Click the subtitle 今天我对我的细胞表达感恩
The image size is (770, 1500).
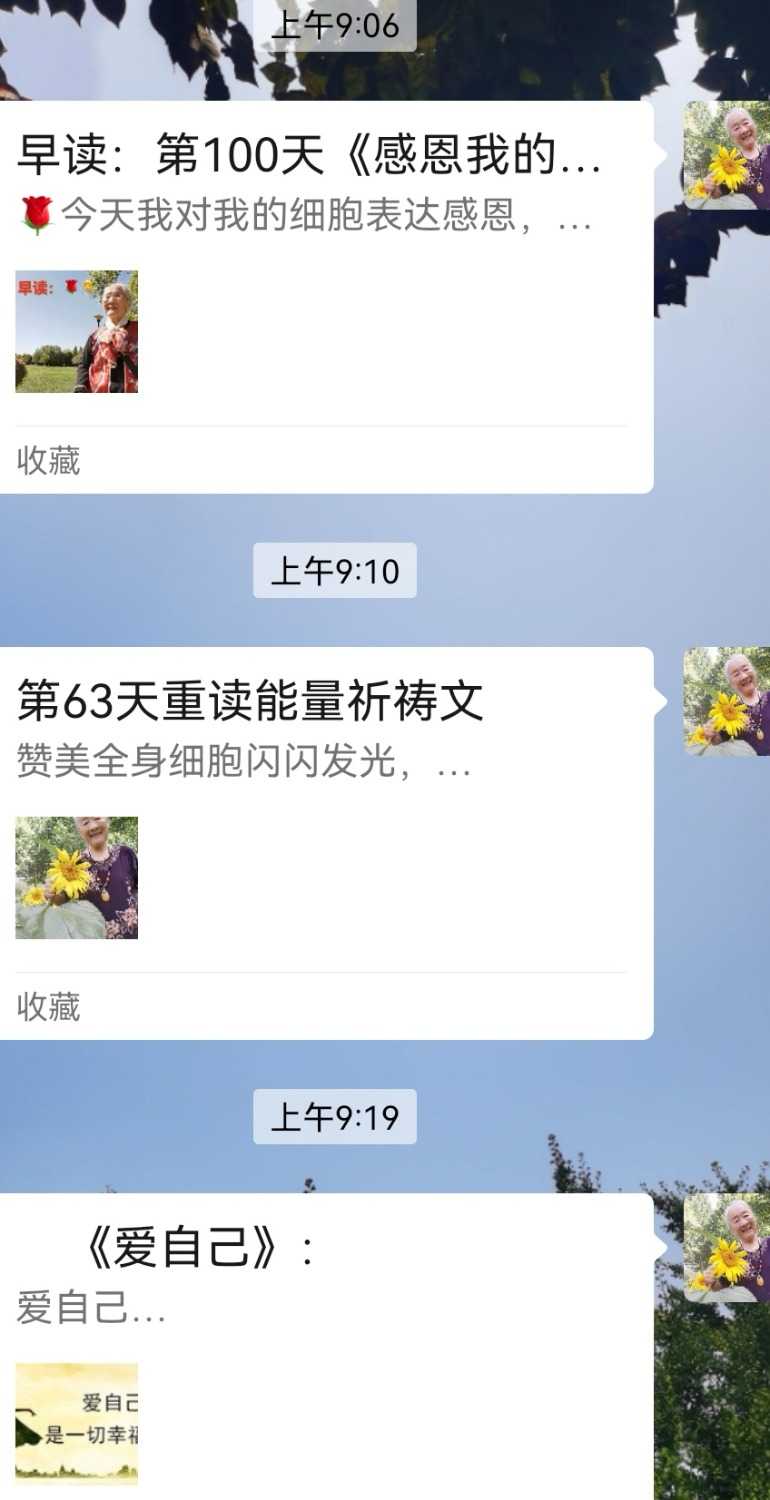pyautogui.click(x=300, y=222)
